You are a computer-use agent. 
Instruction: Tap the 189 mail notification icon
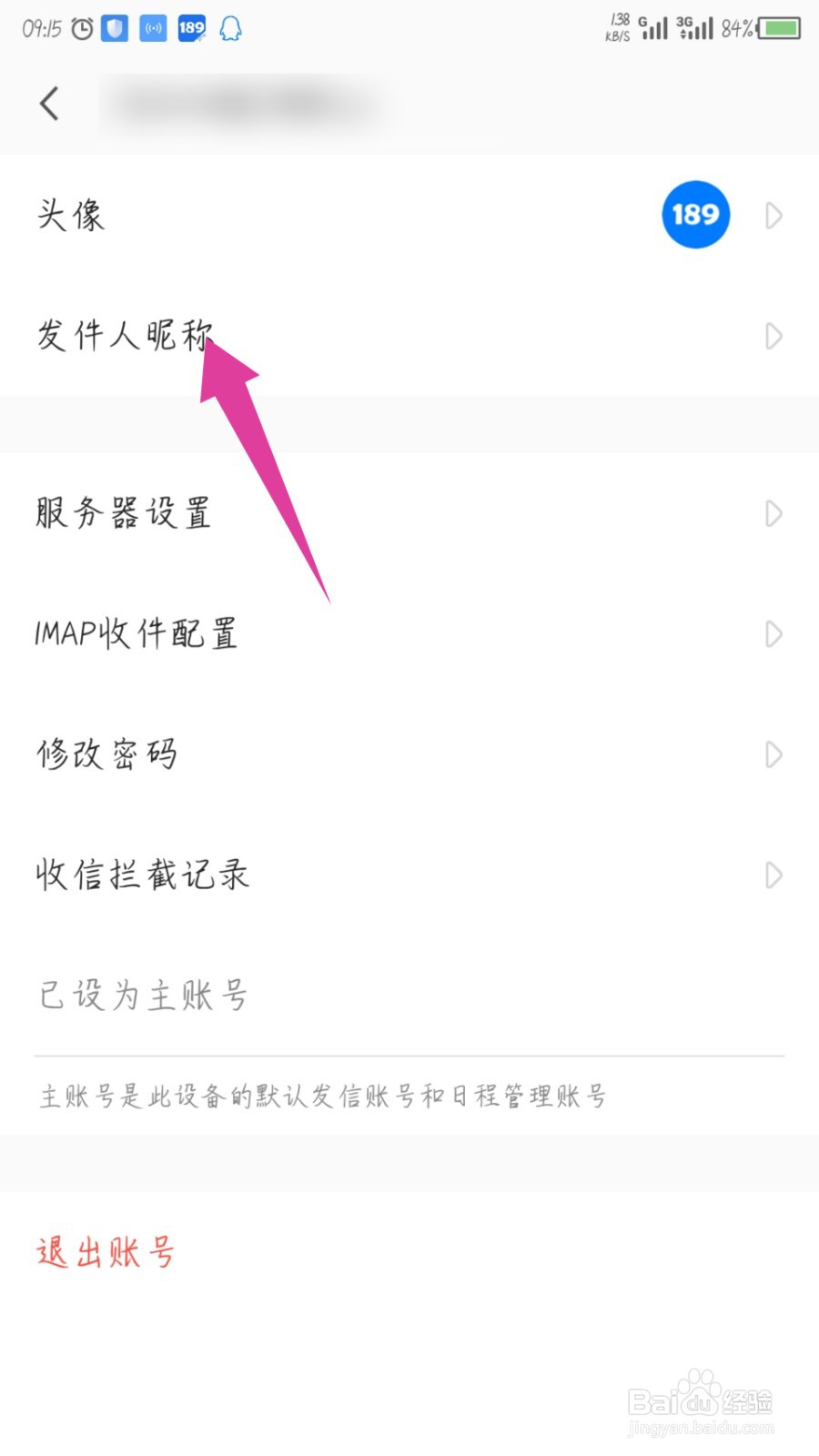coord(191,28)
